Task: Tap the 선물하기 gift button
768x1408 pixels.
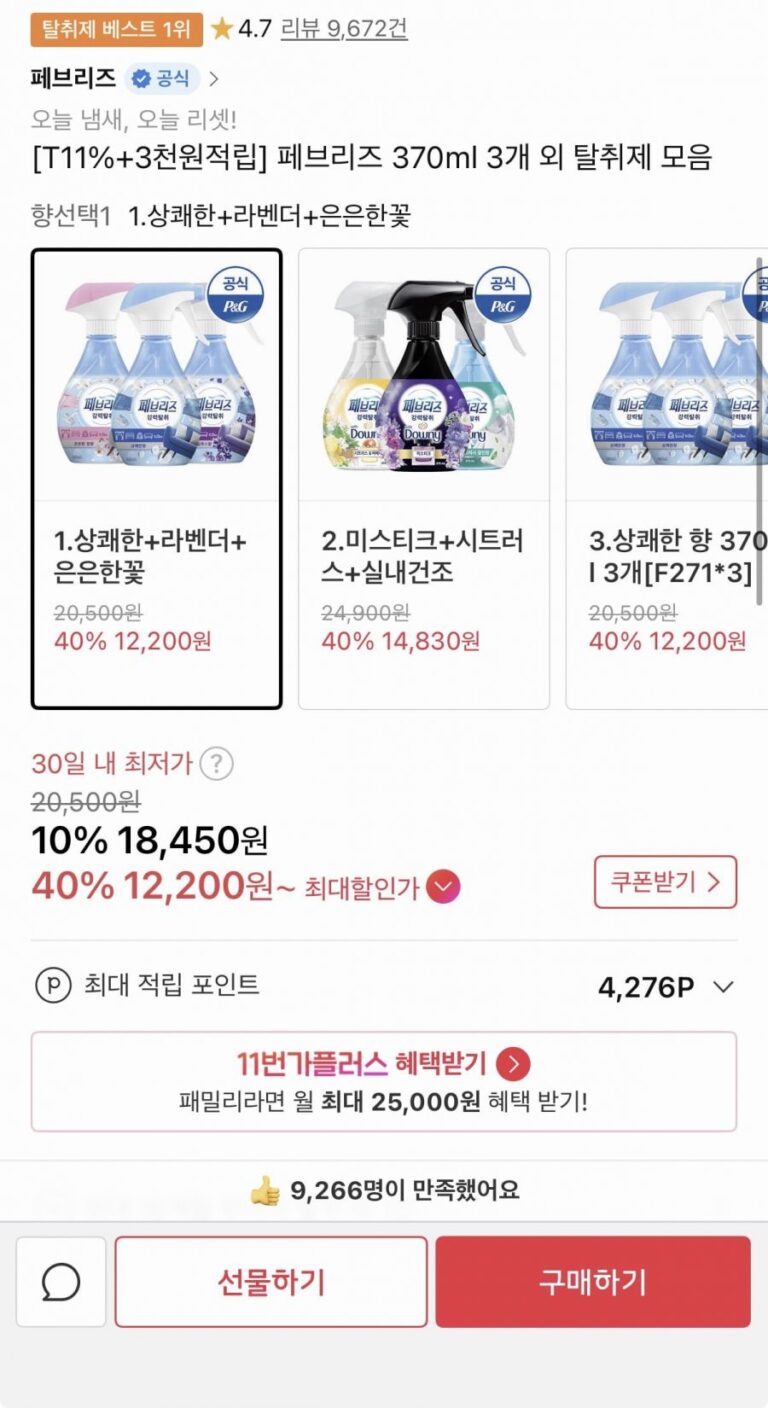Action: click(271, 1282)
